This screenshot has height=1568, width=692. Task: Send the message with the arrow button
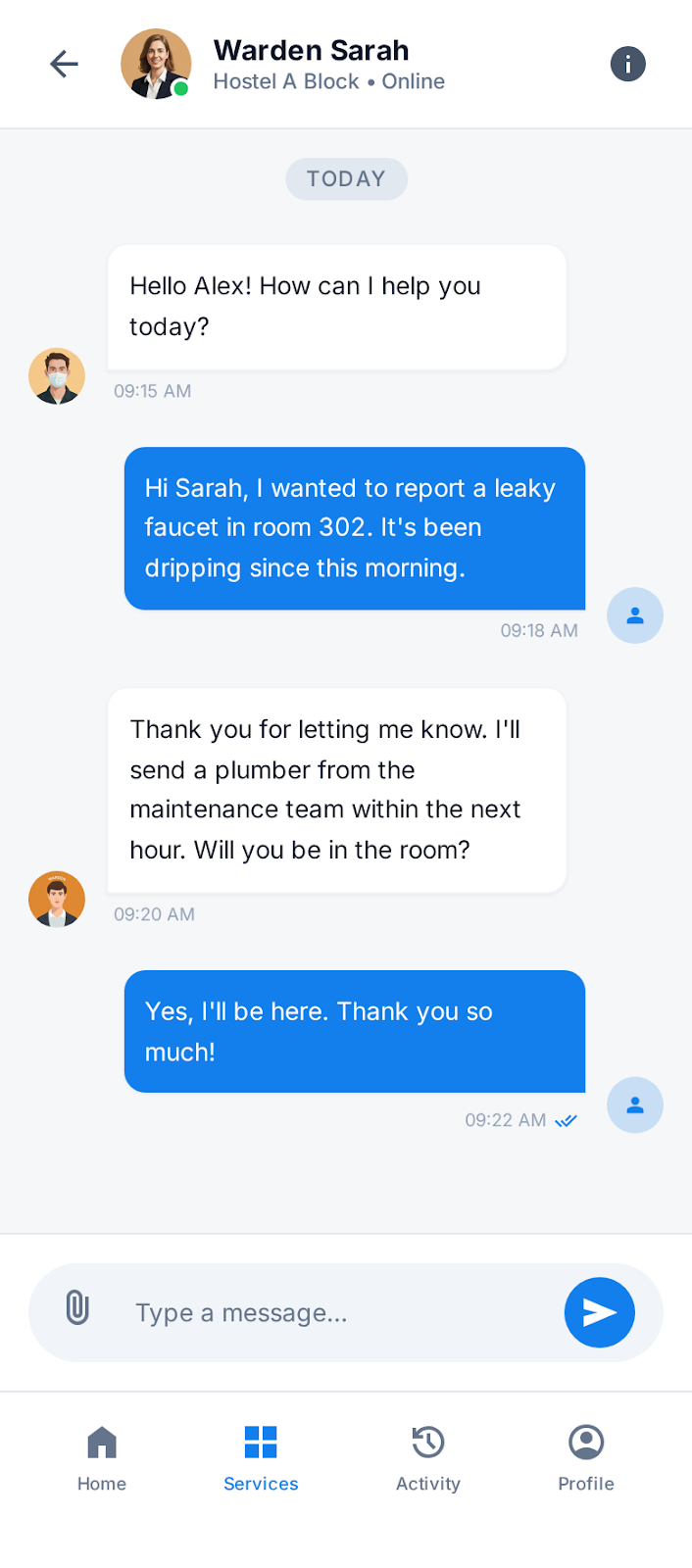coord(599,1312)
